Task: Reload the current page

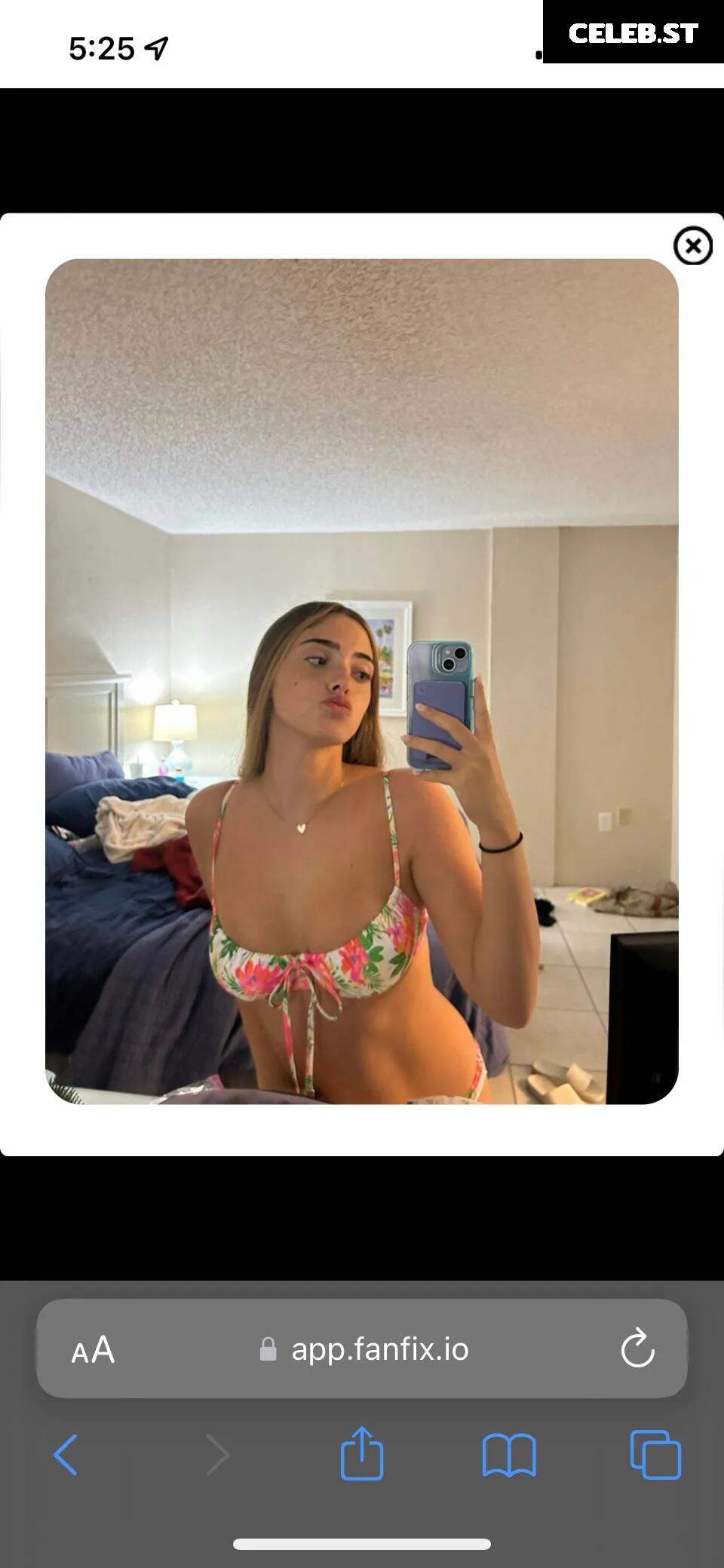Action: tap(637, 1349)
